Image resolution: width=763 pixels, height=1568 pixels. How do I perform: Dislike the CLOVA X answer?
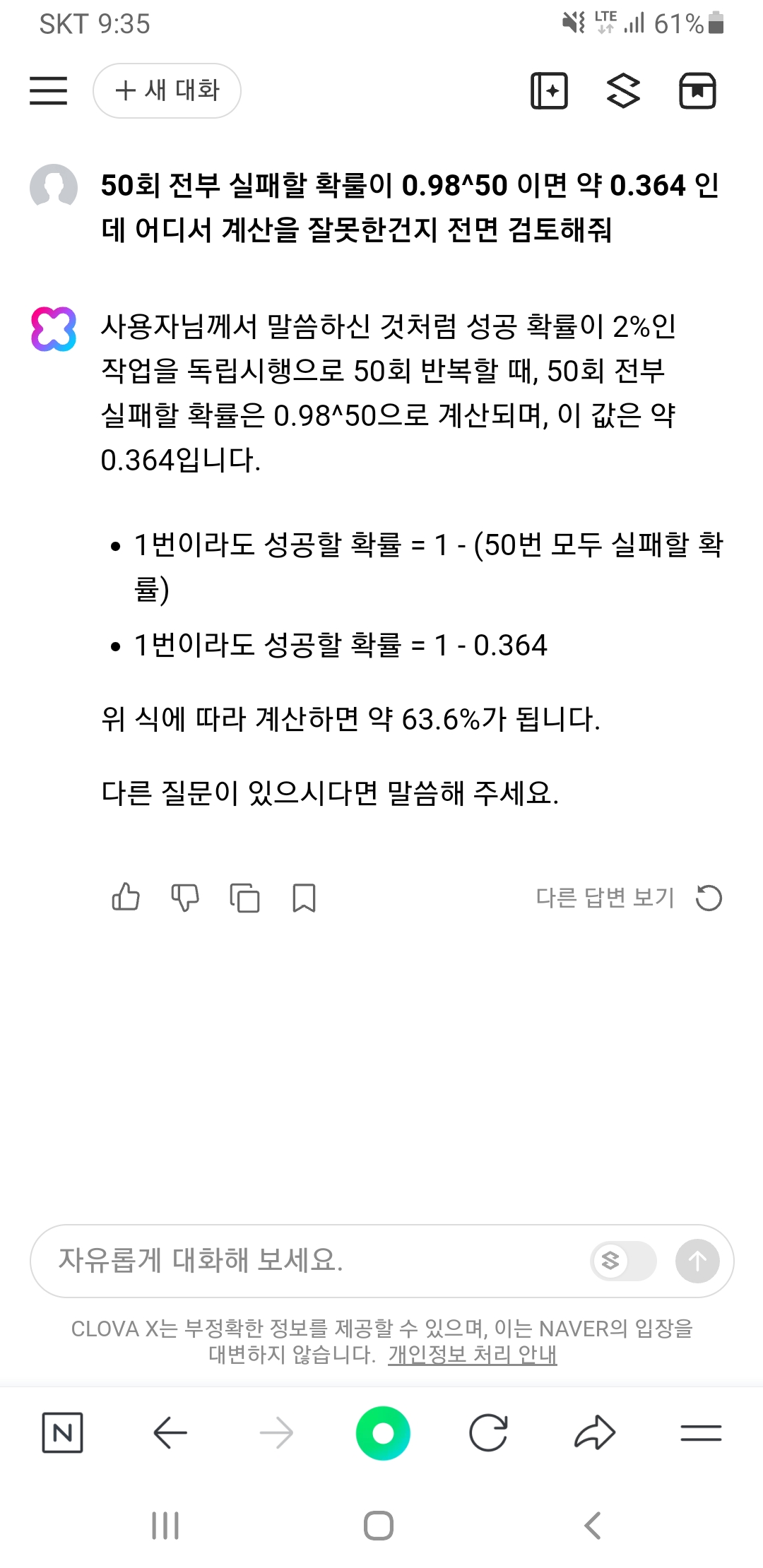click(185, 898)
